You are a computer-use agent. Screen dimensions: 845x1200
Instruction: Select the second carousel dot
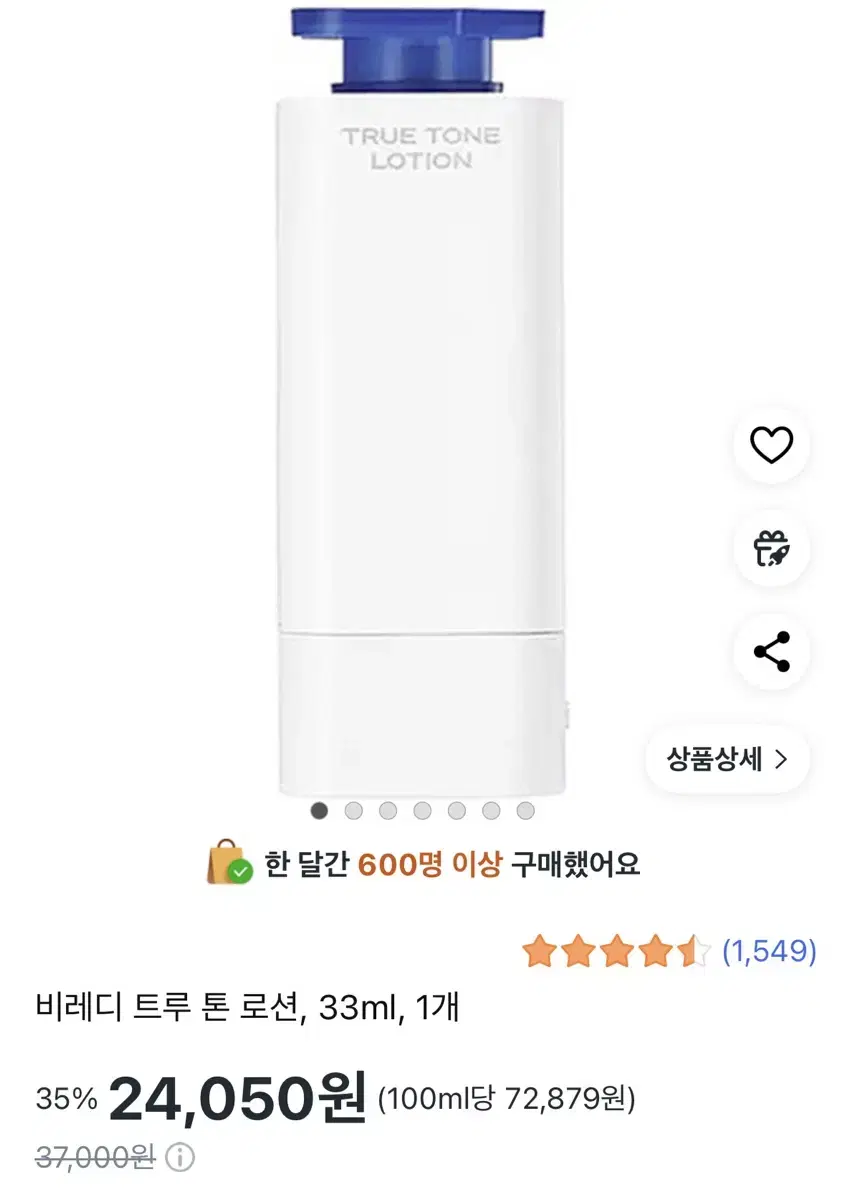pyautogui.click(x=353, y=810)
